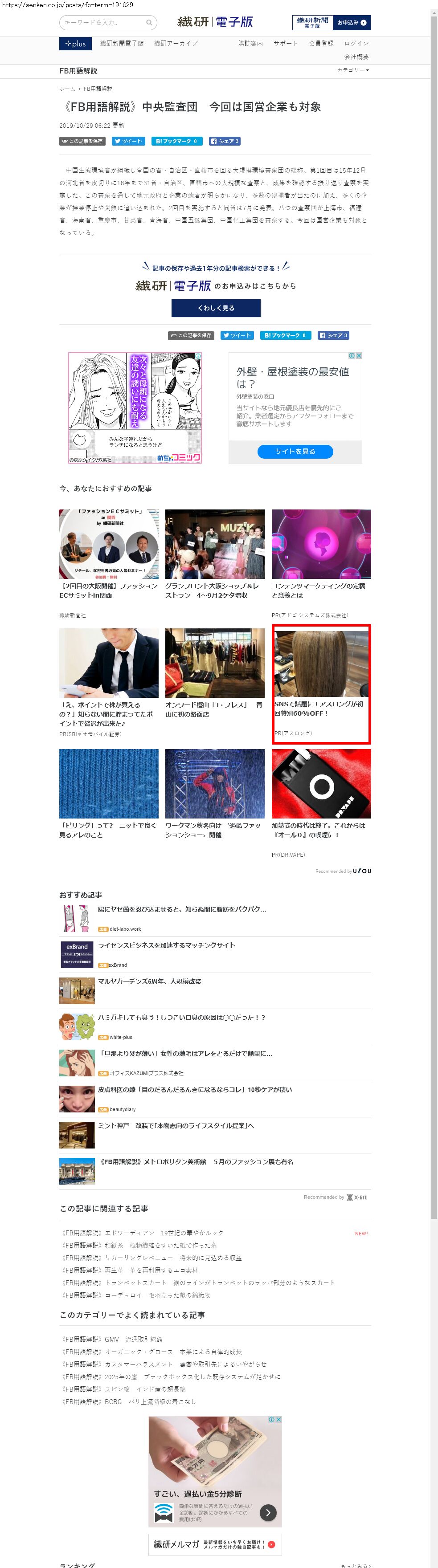Tap サイトを見る in the paint ad
438x1568 pixels.
pyautogui.click(x=295, y=451)
